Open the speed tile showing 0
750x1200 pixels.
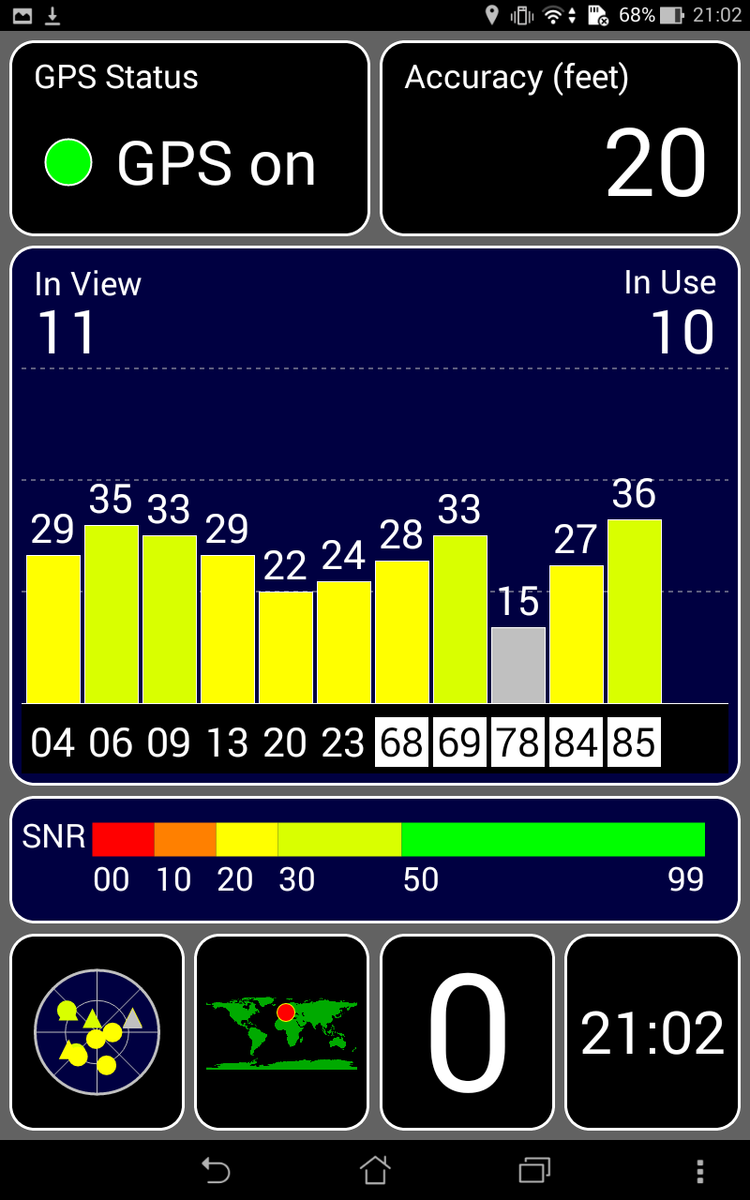467,1032
